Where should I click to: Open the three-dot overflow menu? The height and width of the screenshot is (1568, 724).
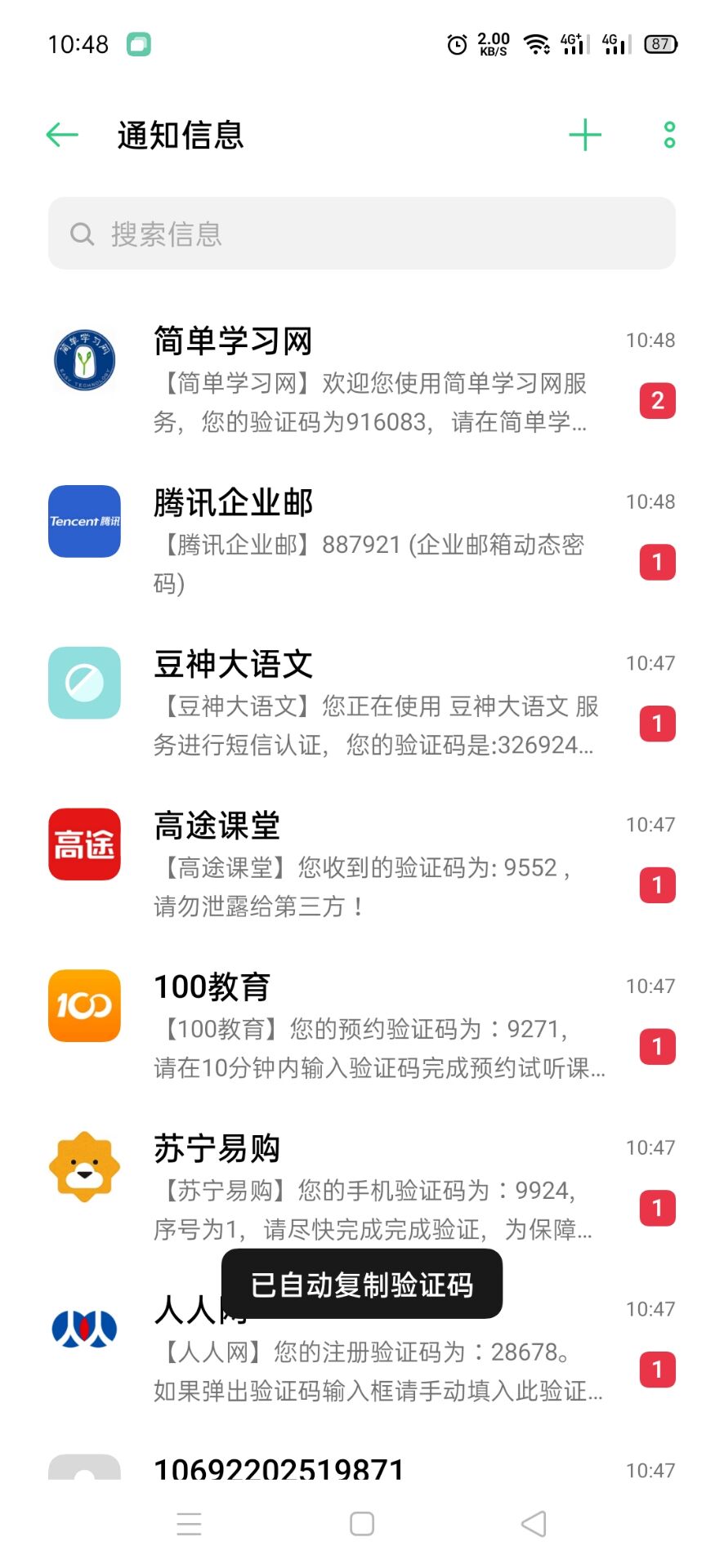669,135
